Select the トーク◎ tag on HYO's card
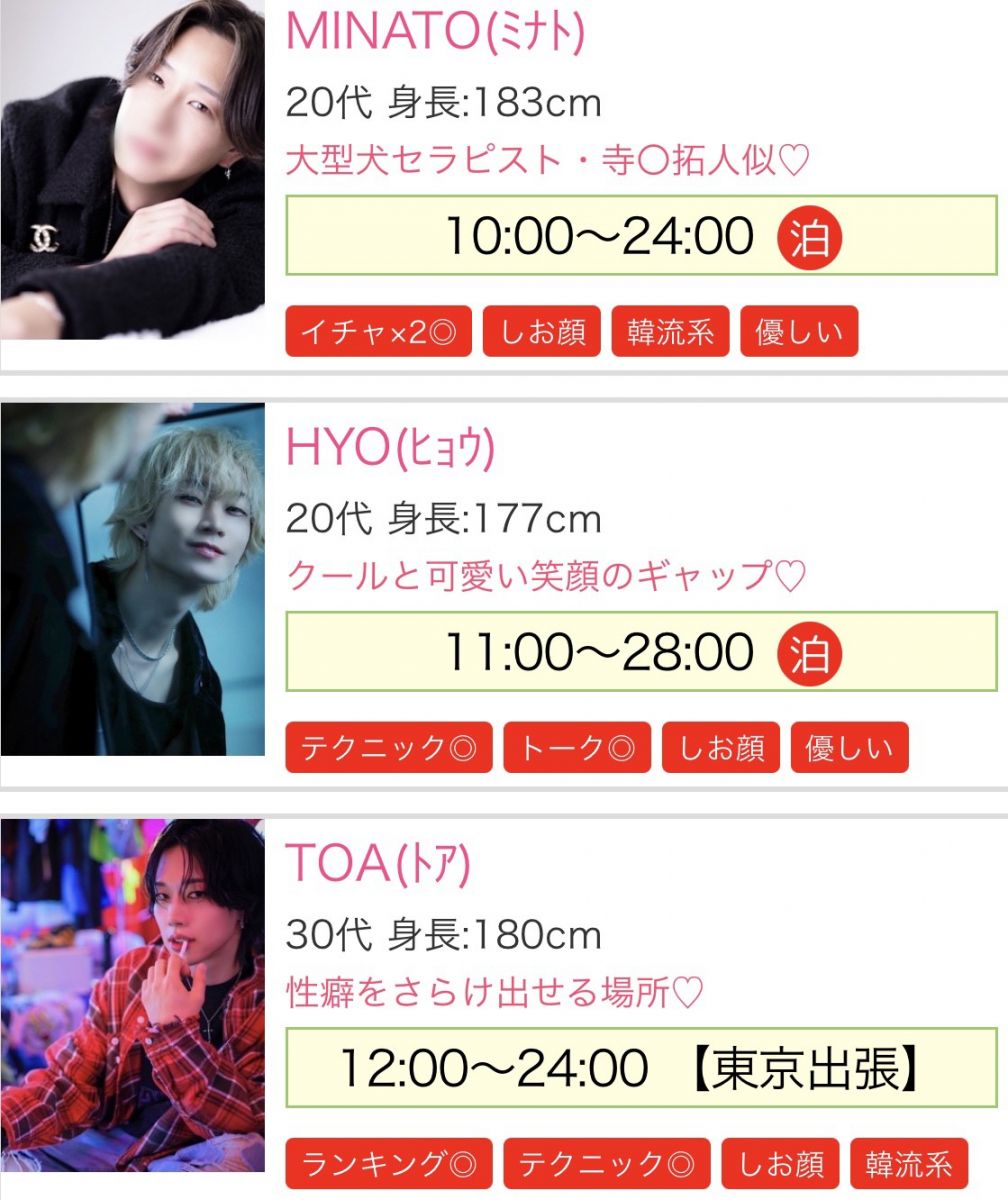This screenshot has width=1008, height=1200. coord(576,748)
